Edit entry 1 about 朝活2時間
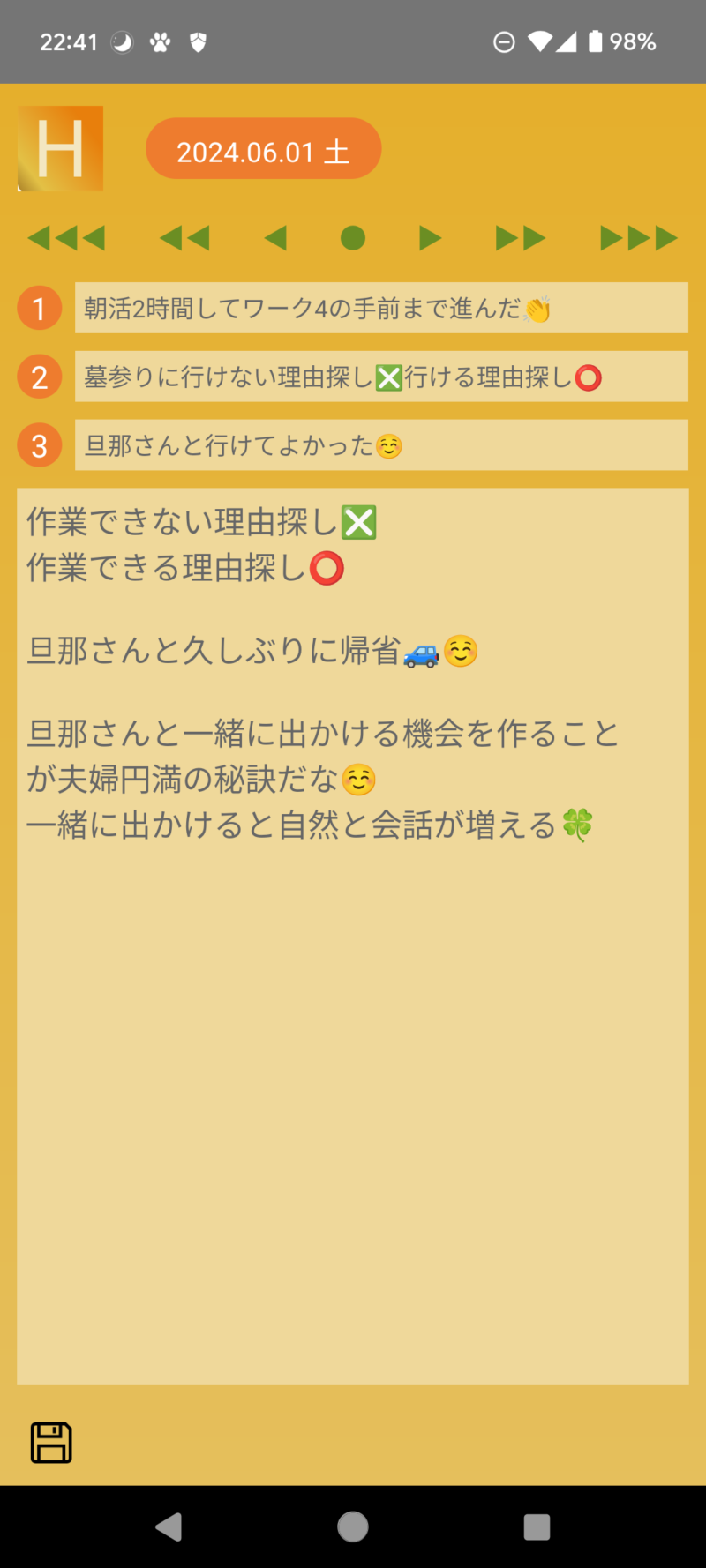This screenshot has height=1568, width=706. pyautogui.click(x=381, y=308)
